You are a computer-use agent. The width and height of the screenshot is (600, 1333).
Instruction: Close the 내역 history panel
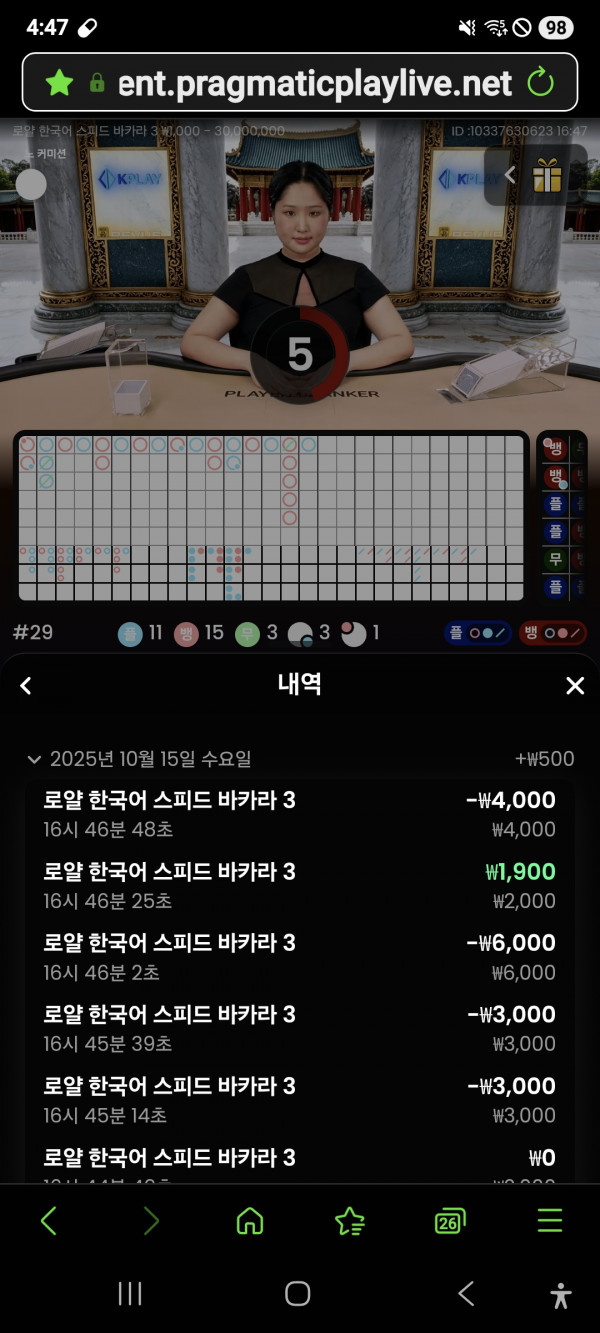click(x=575, y=685)
